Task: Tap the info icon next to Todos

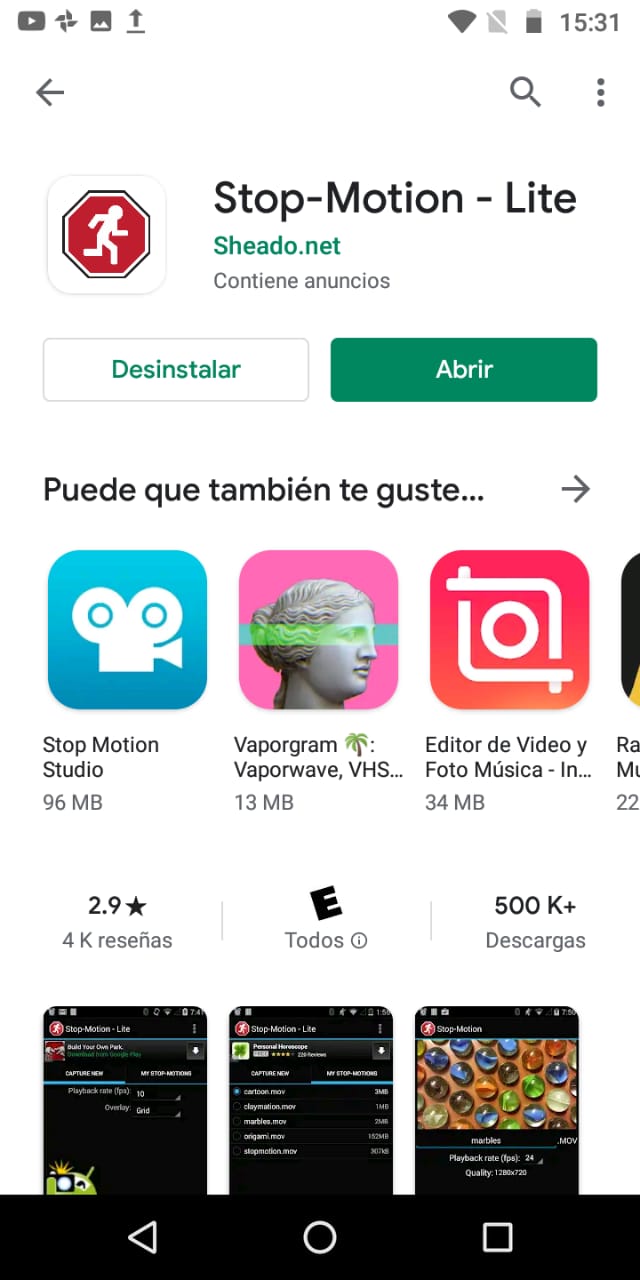Action: (x=359, y=941)
